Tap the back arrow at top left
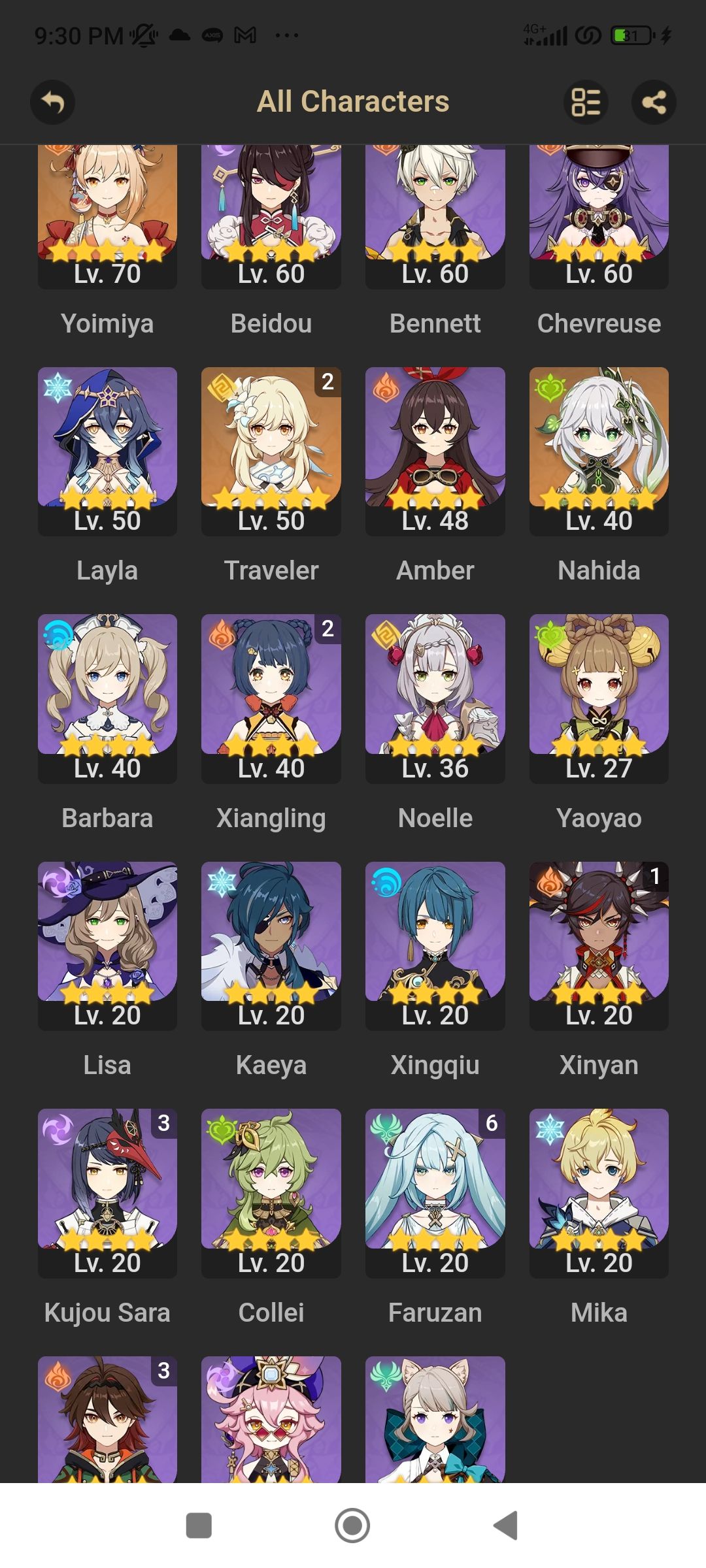The height and width of the screenshot is (1568, 706). (x=53, y=102)
